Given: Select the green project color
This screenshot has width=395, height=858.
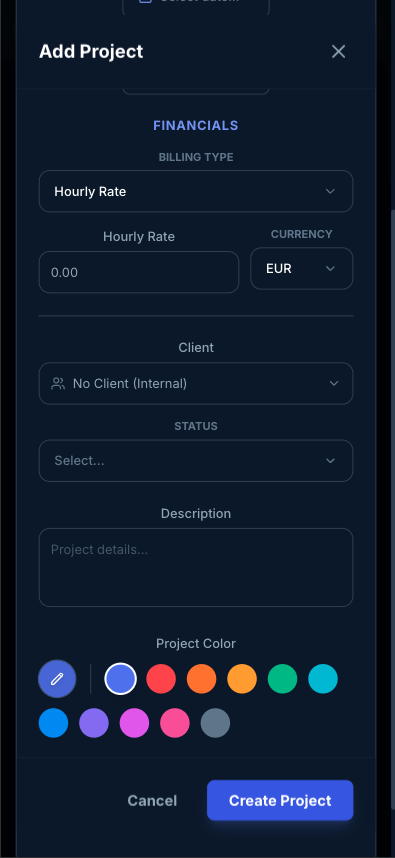Looking at the screenshot, I should click(x=282, y=679).
